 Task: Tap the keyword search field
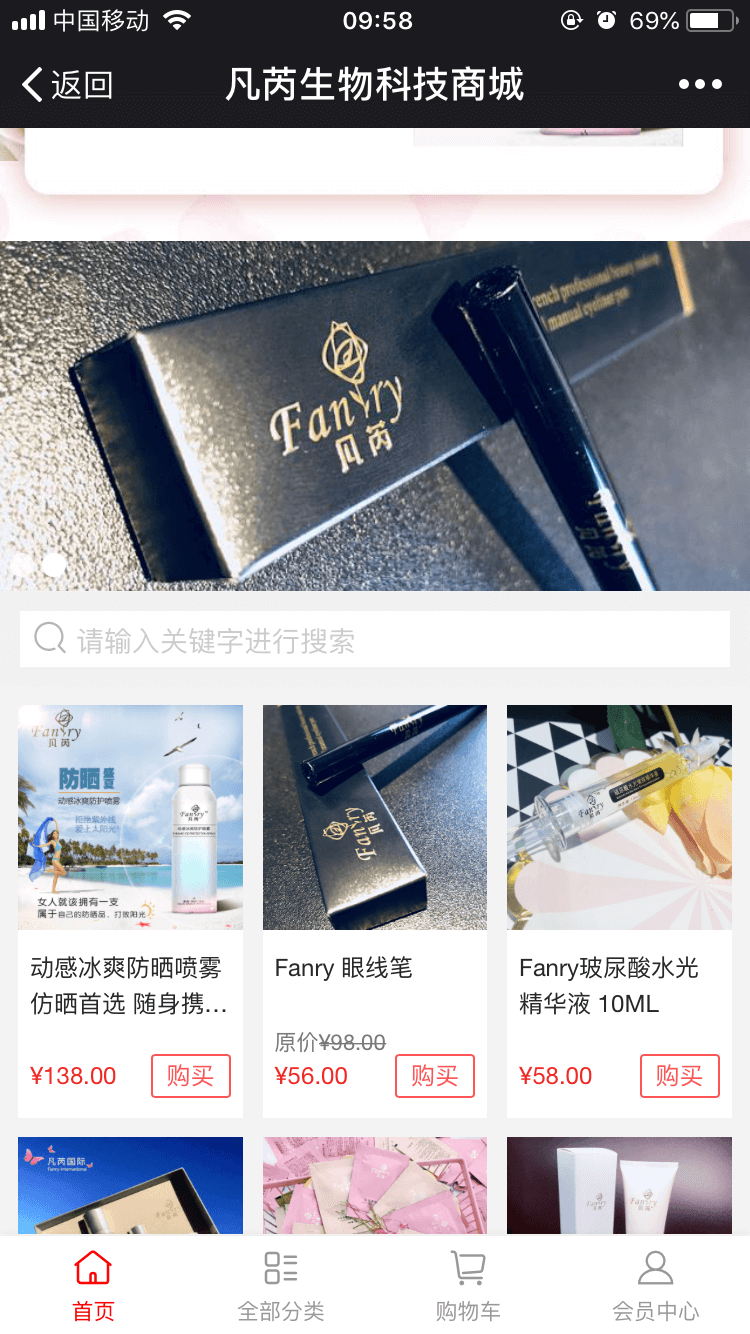click(375, 640)
